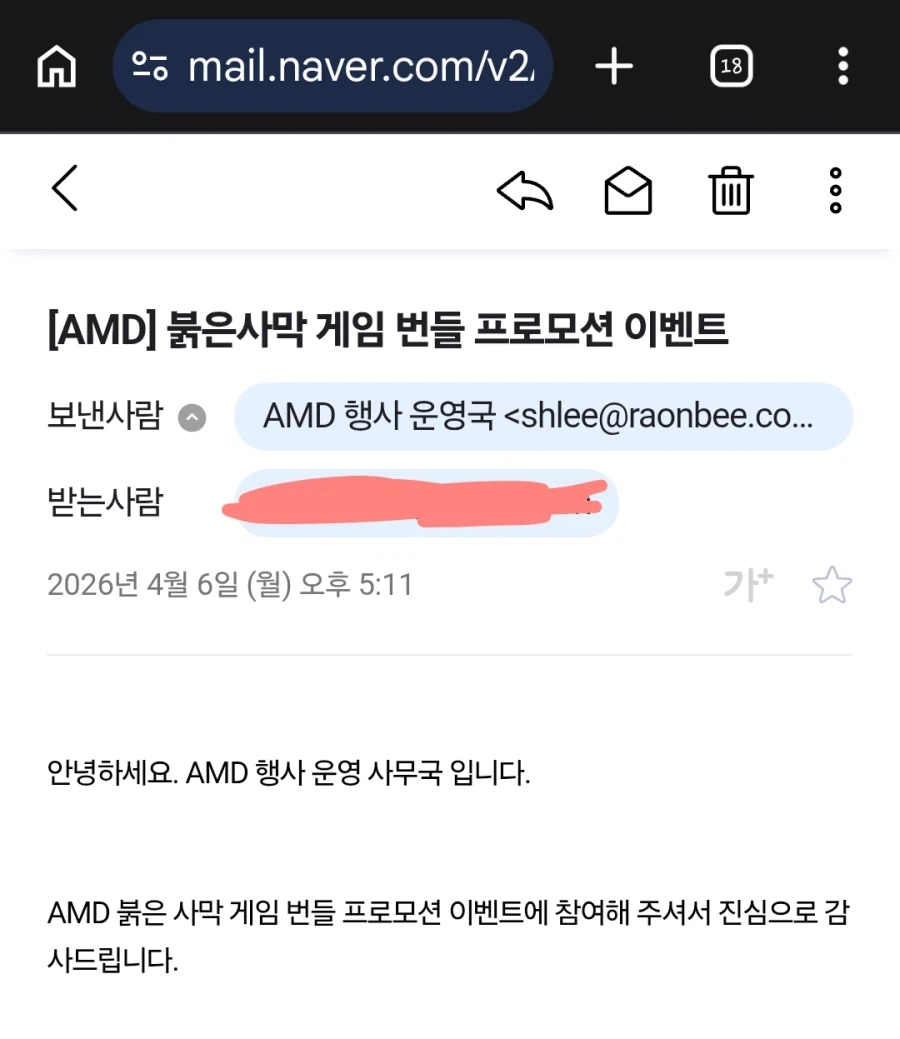Collapse the sender details with the caret

[196, 417]
